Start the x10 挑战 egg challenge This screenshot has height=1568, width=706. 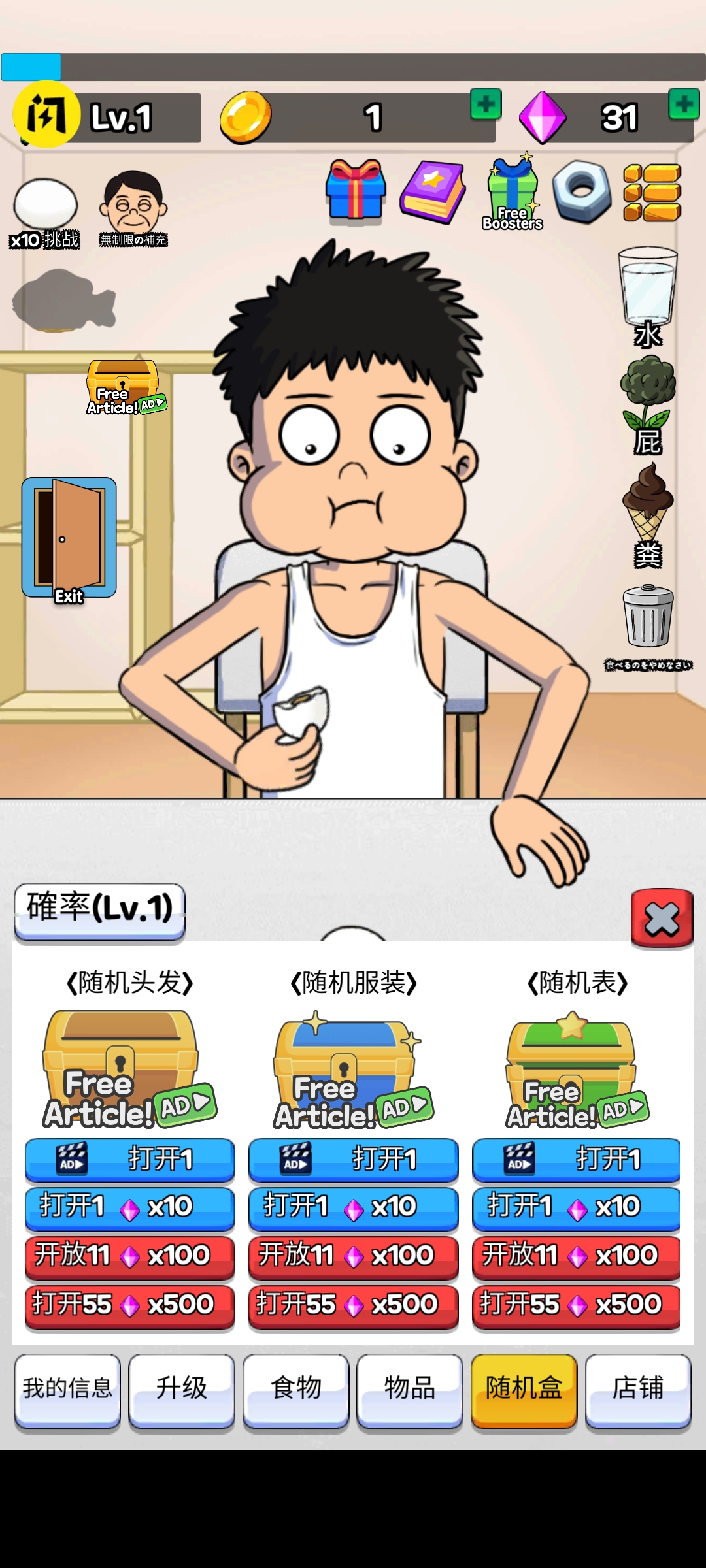point(46,212)
